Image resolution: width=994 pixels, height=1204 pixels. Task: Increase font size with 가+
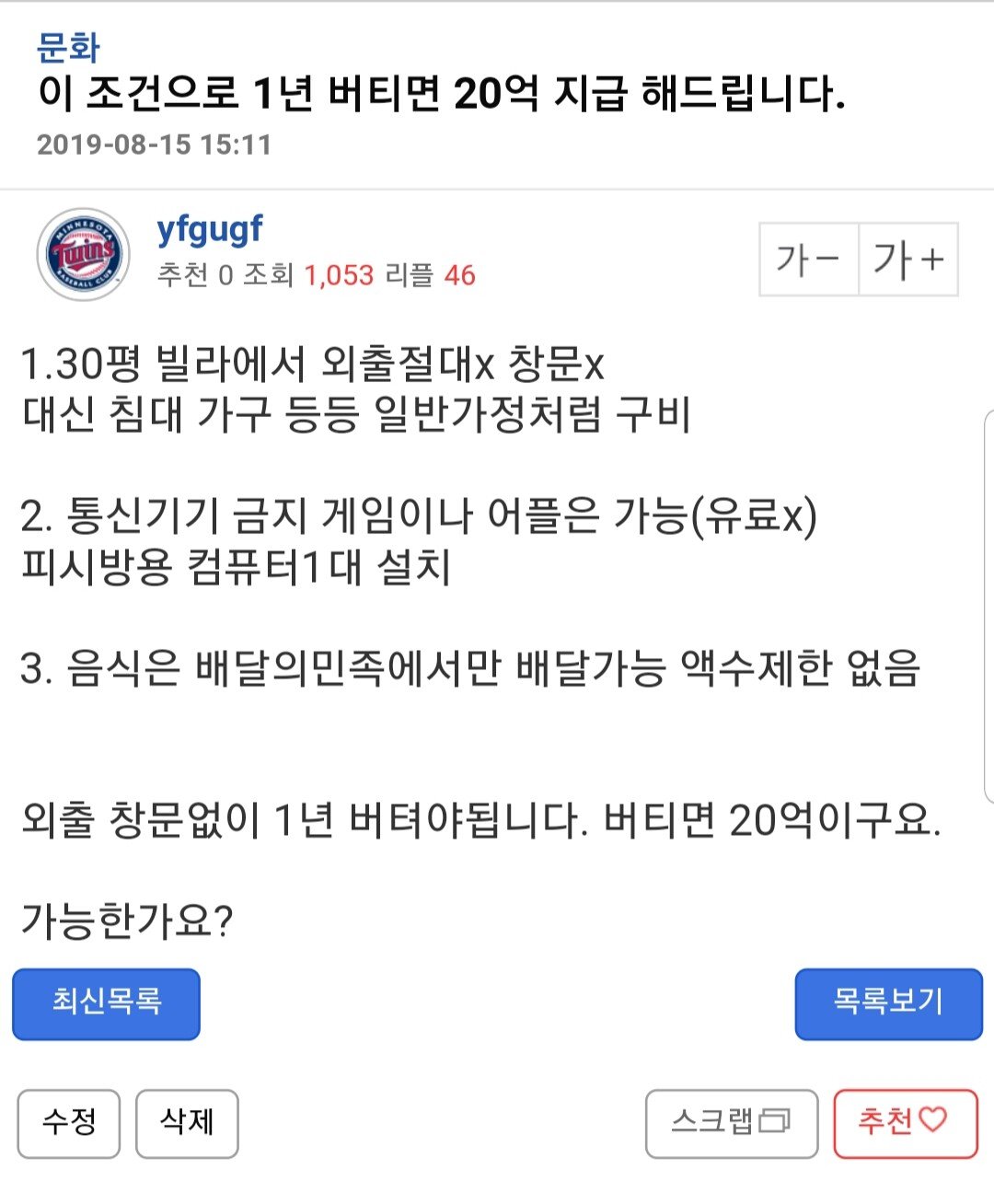[908, 260]
